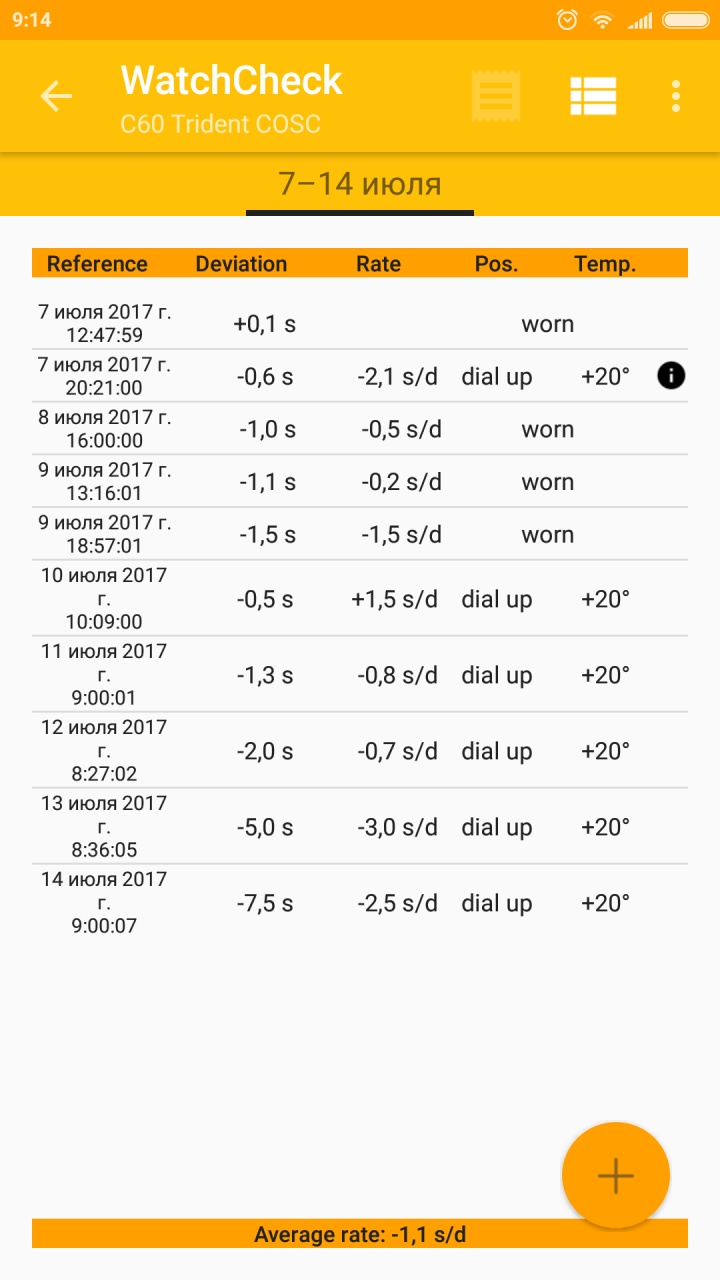
Task: Open the 12 июля 8:27:02 entry
Action: (x=360, y=751)
